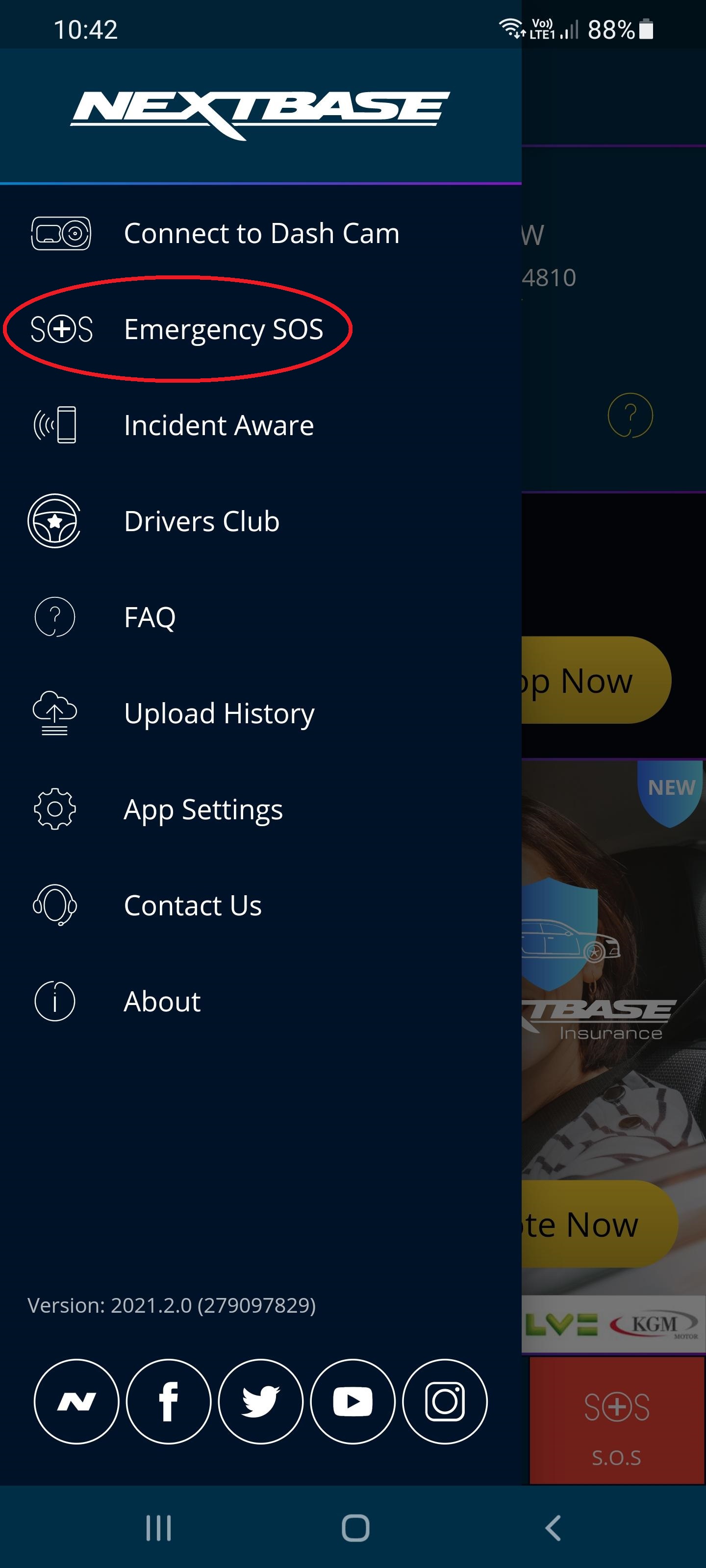Open Connect to Dash Cam
This screenshot has height=1568, width=706.
click(x=261, y=233)
